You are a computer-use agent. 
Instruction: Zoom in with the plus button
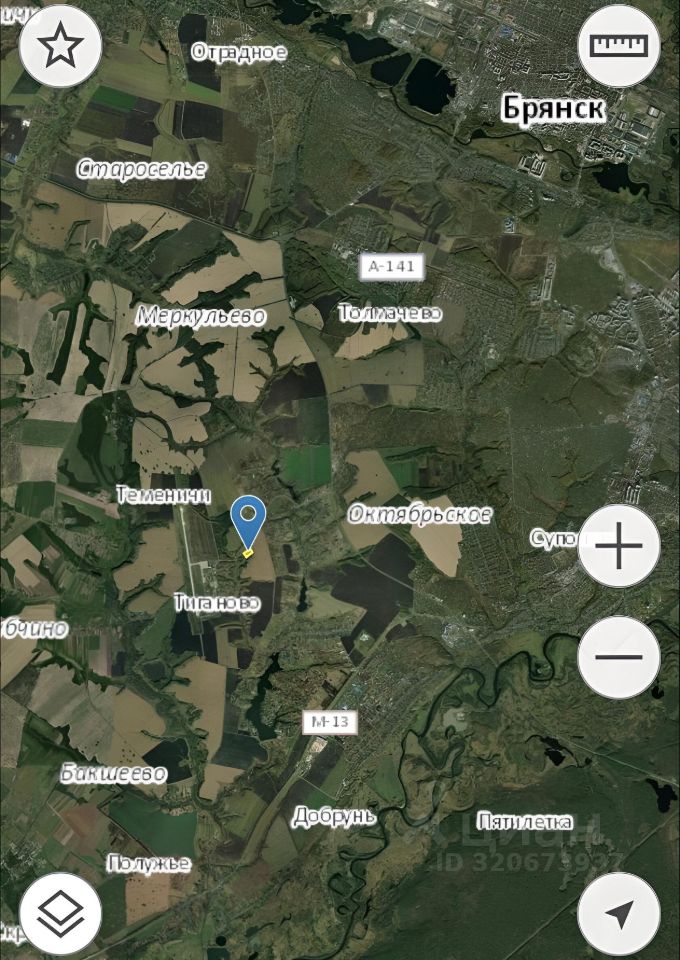[x=619, y=546]
